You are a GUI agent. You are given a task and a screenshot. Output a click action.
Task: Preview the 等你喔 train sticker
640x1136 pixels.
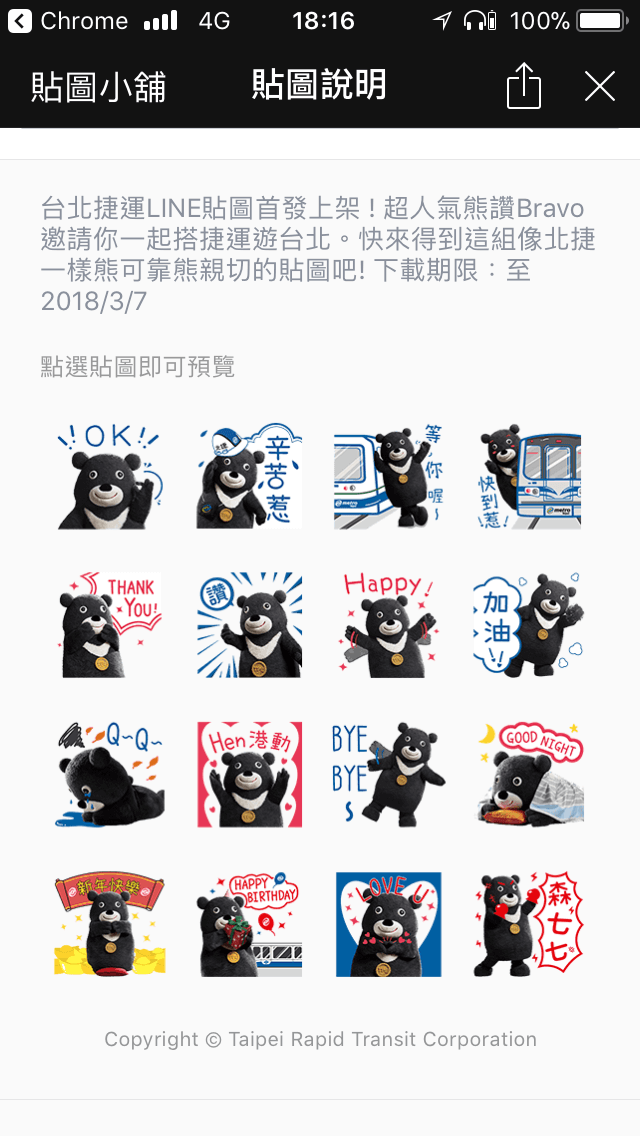388,476
